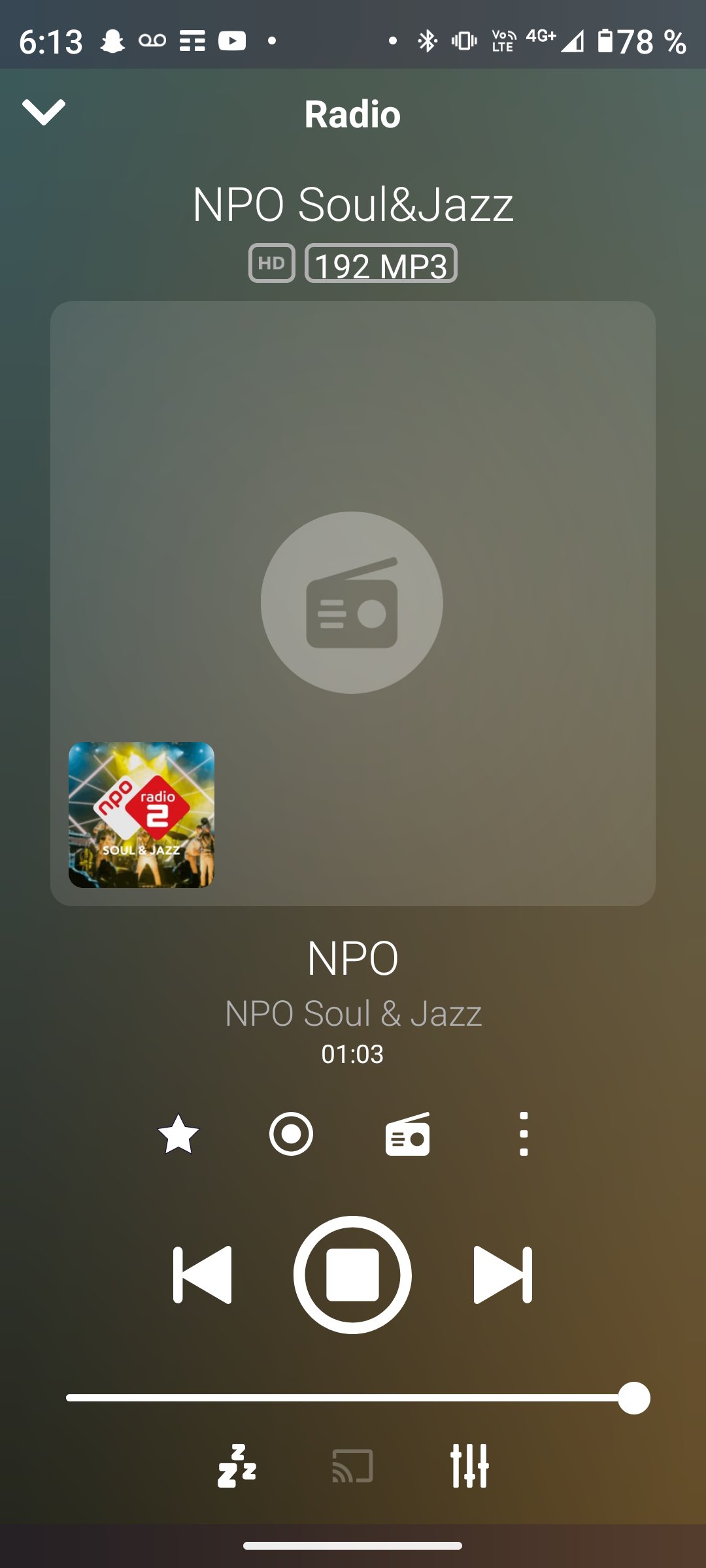Cast audio to another device

pos(353,1465)
